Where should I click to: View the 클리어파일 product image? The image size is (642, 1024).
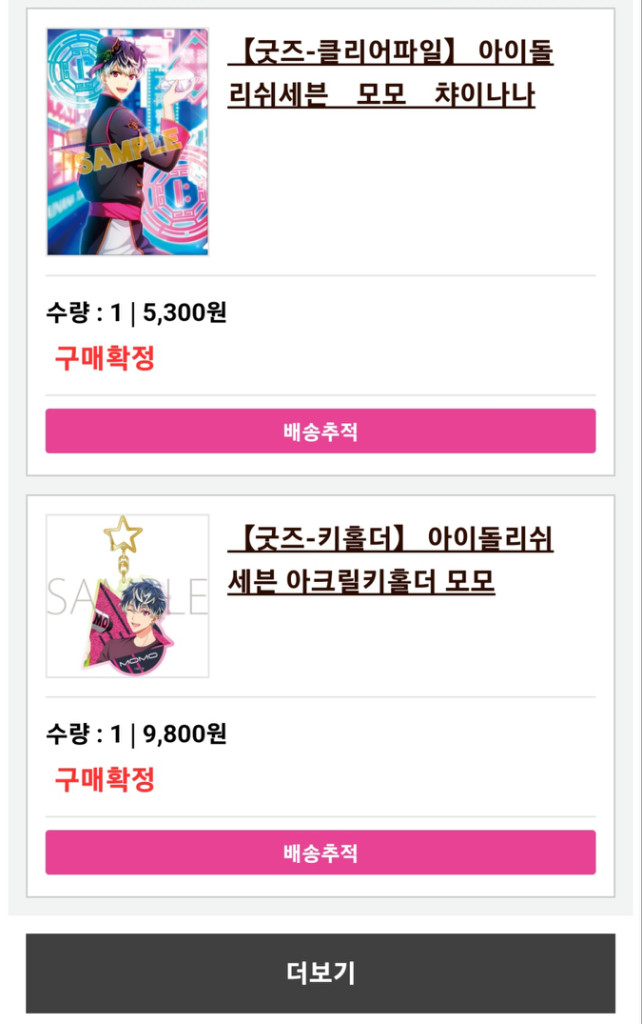point(127,142)
